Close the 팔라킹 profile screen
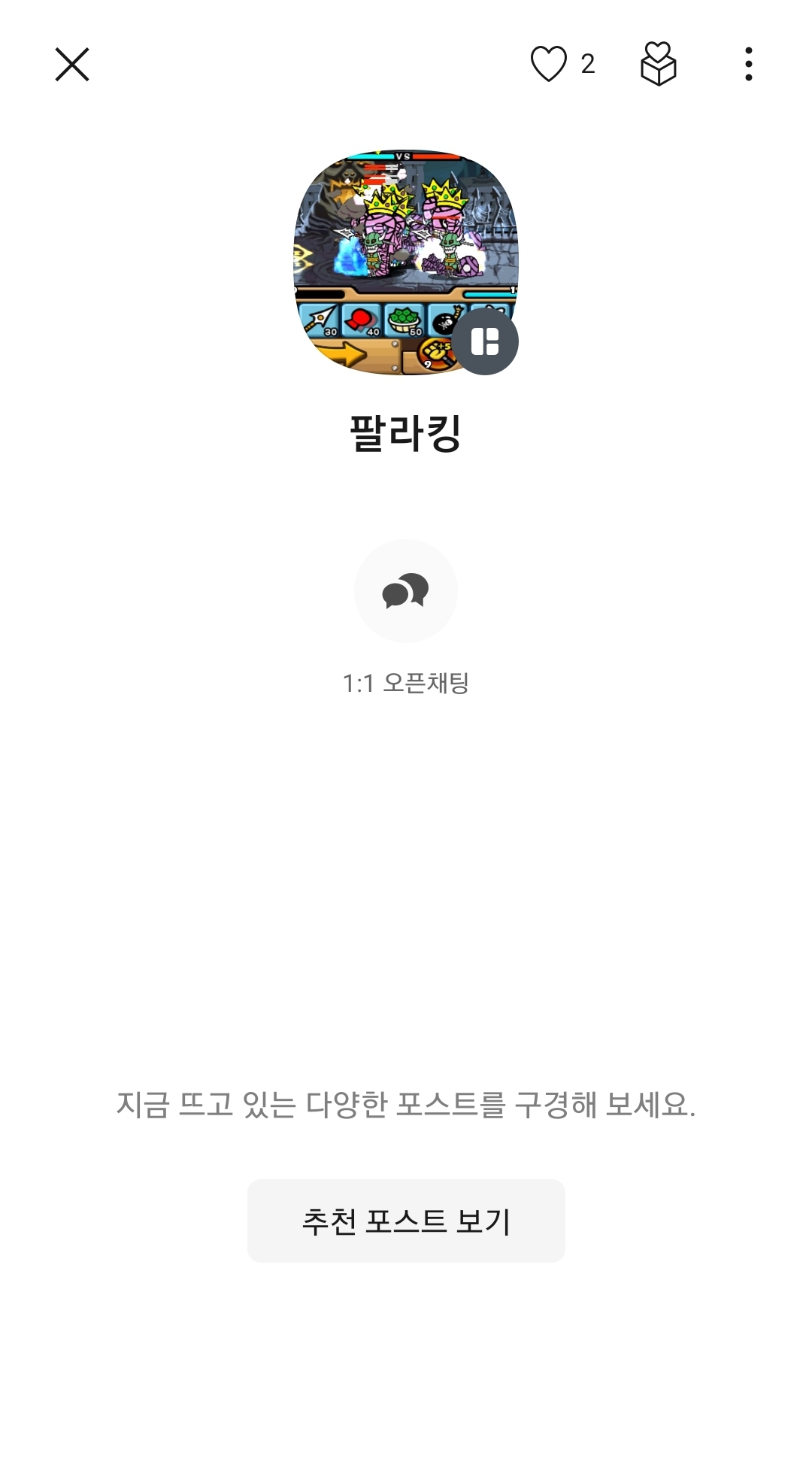 tap(72, 65)
